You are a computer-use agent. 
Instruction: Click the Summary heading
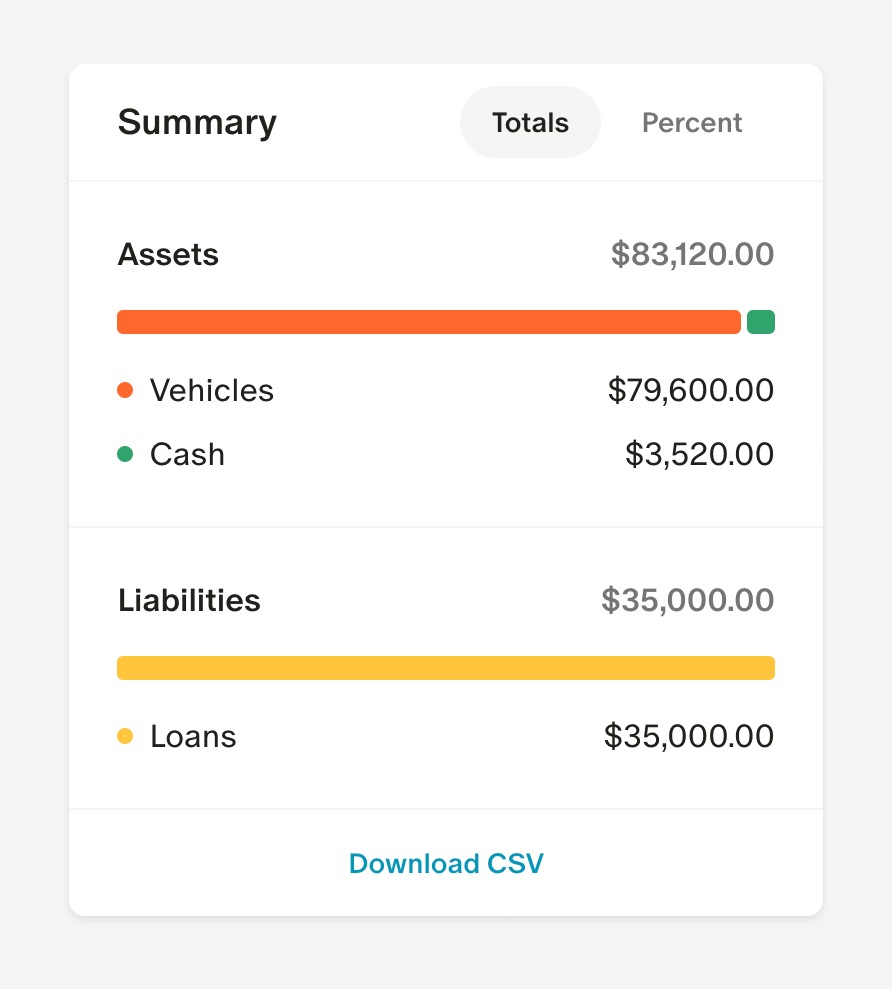click(197, 122)
